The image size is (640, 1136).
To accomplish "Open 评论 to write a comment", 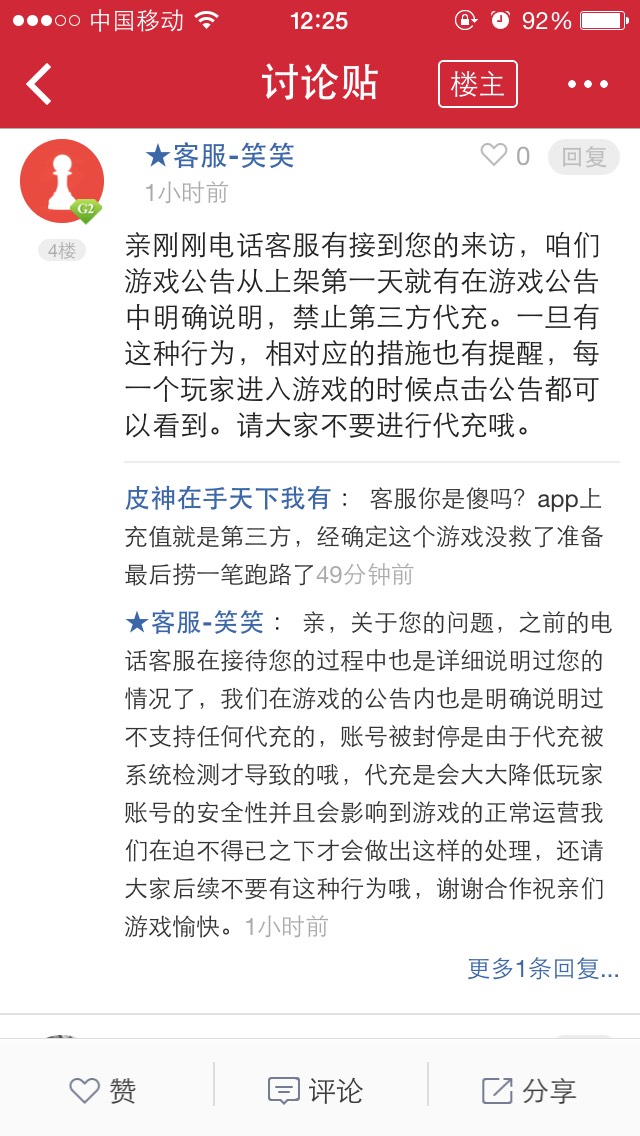I will click(x=316, y=1090).
